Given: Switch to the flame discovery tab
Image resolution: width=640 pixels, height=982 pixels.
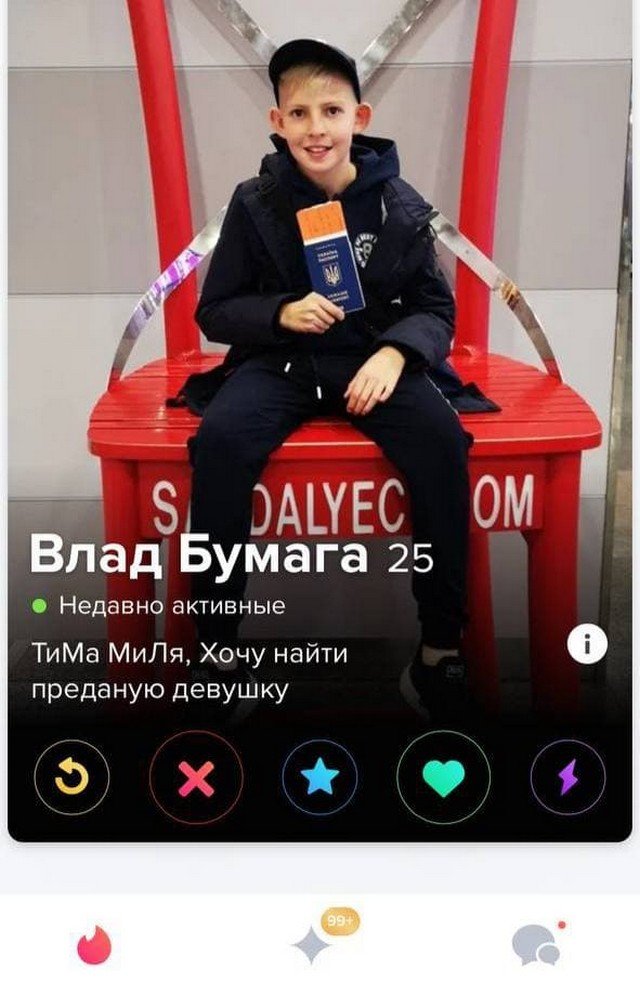Looking at the screenshot, I should [95, 943].
